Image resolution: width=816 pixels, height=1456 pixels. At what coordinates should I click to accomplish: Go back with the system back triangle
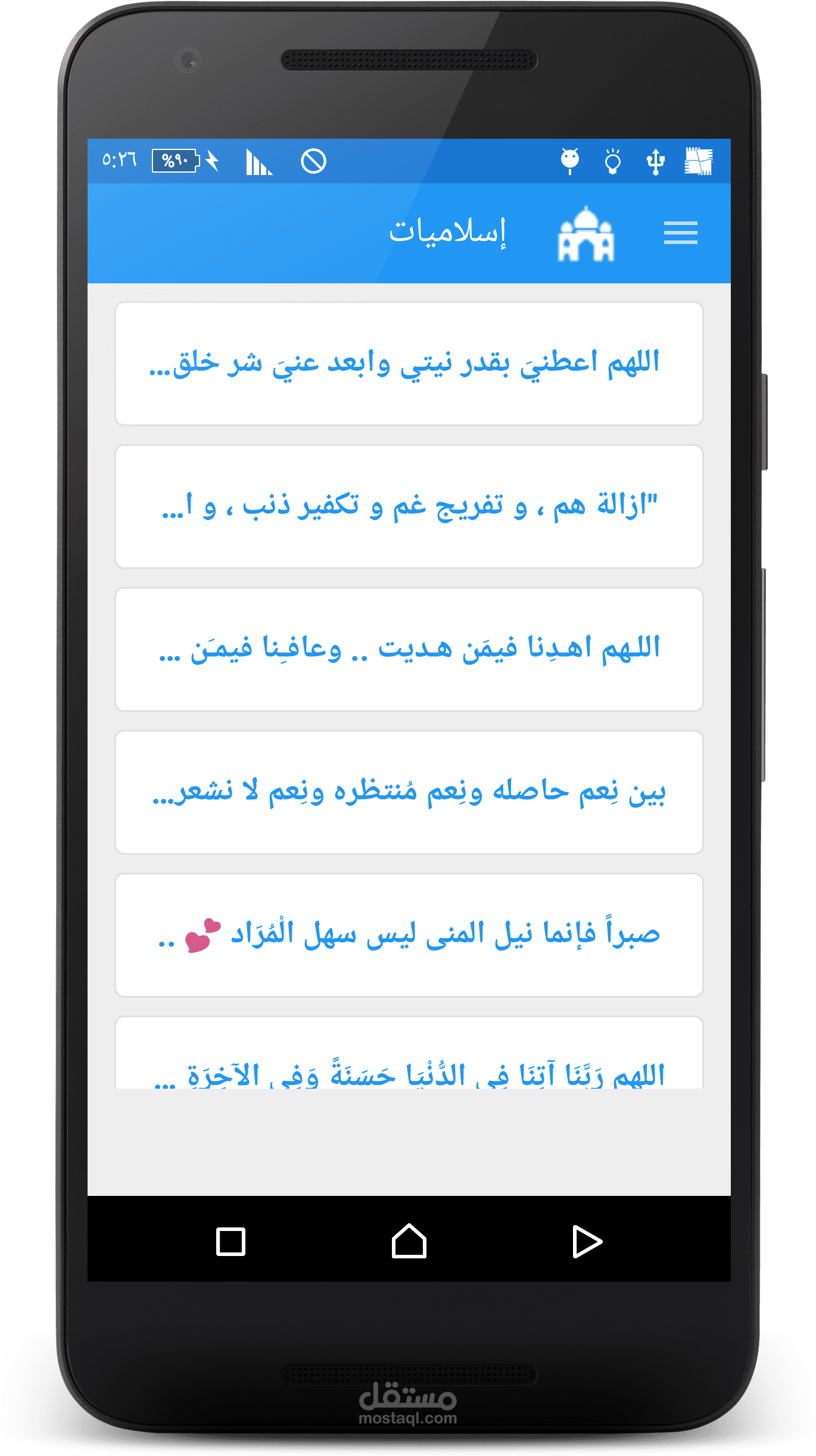(x=587, y=1241)
